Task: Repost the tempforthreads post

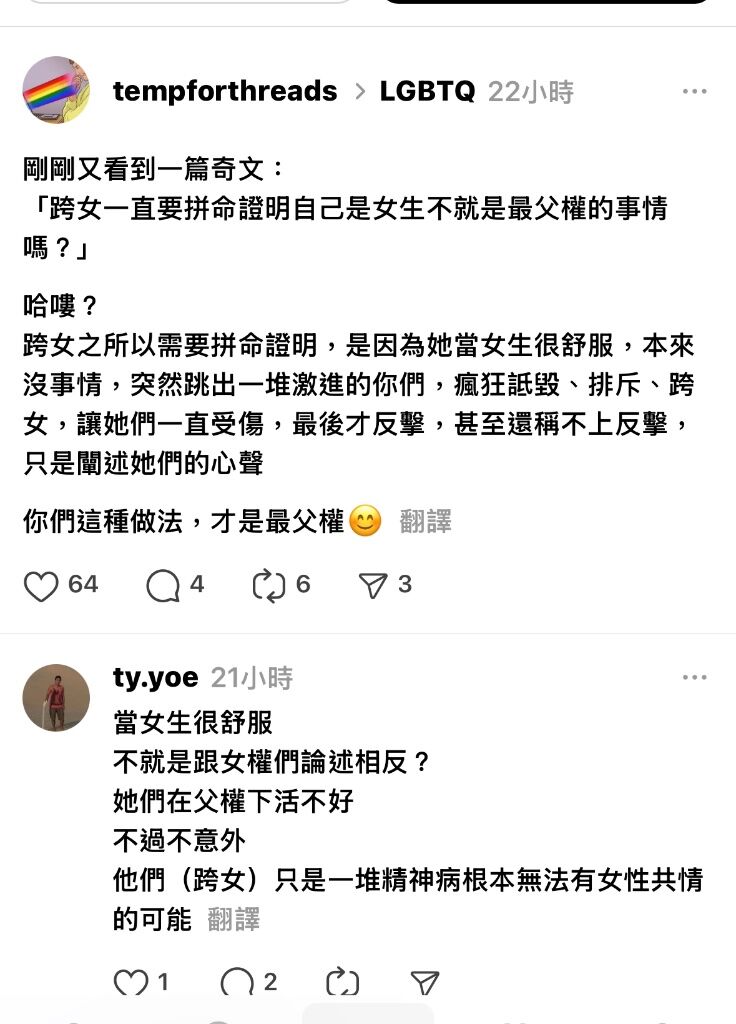Action: (x=269, y=586)
